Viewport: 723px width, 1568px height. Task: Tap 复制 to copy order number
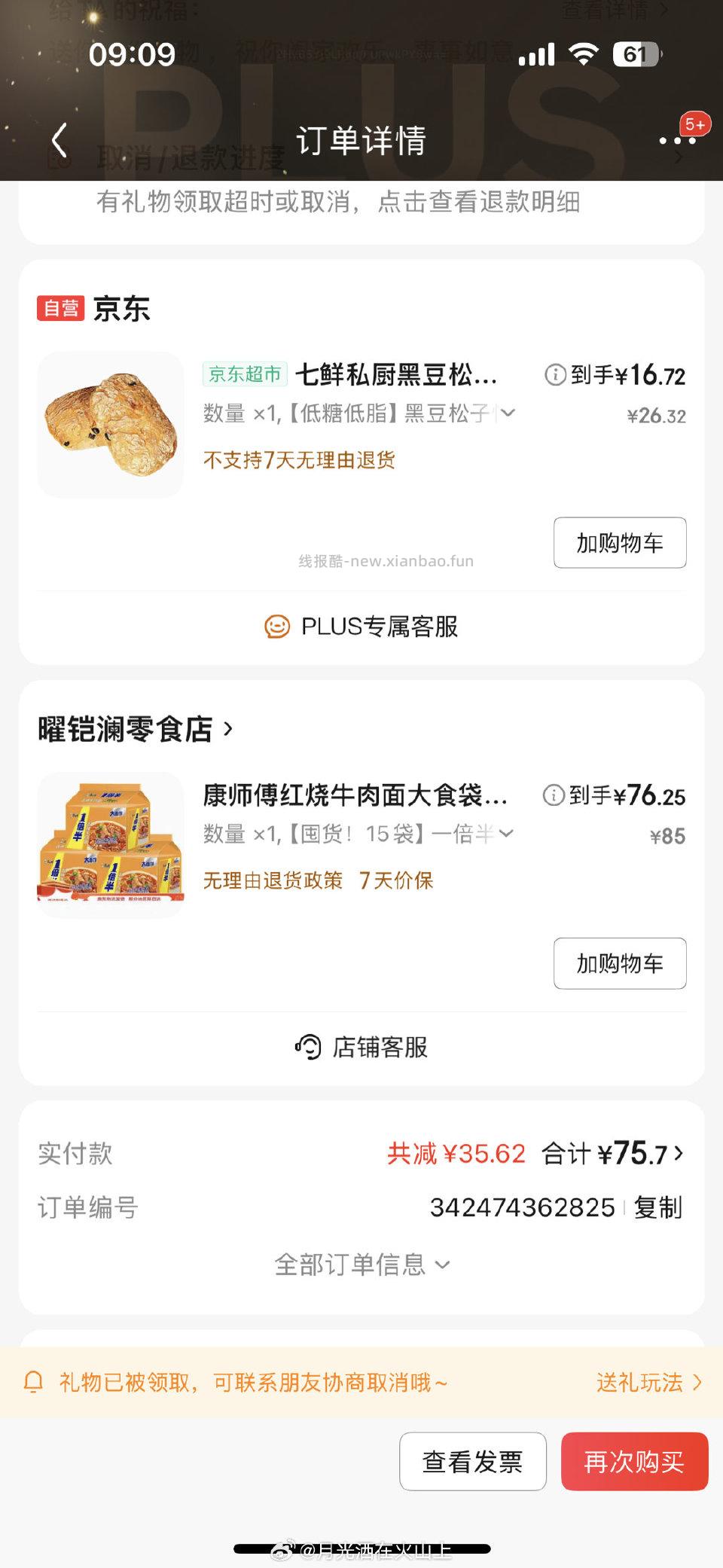[658, 1207]
